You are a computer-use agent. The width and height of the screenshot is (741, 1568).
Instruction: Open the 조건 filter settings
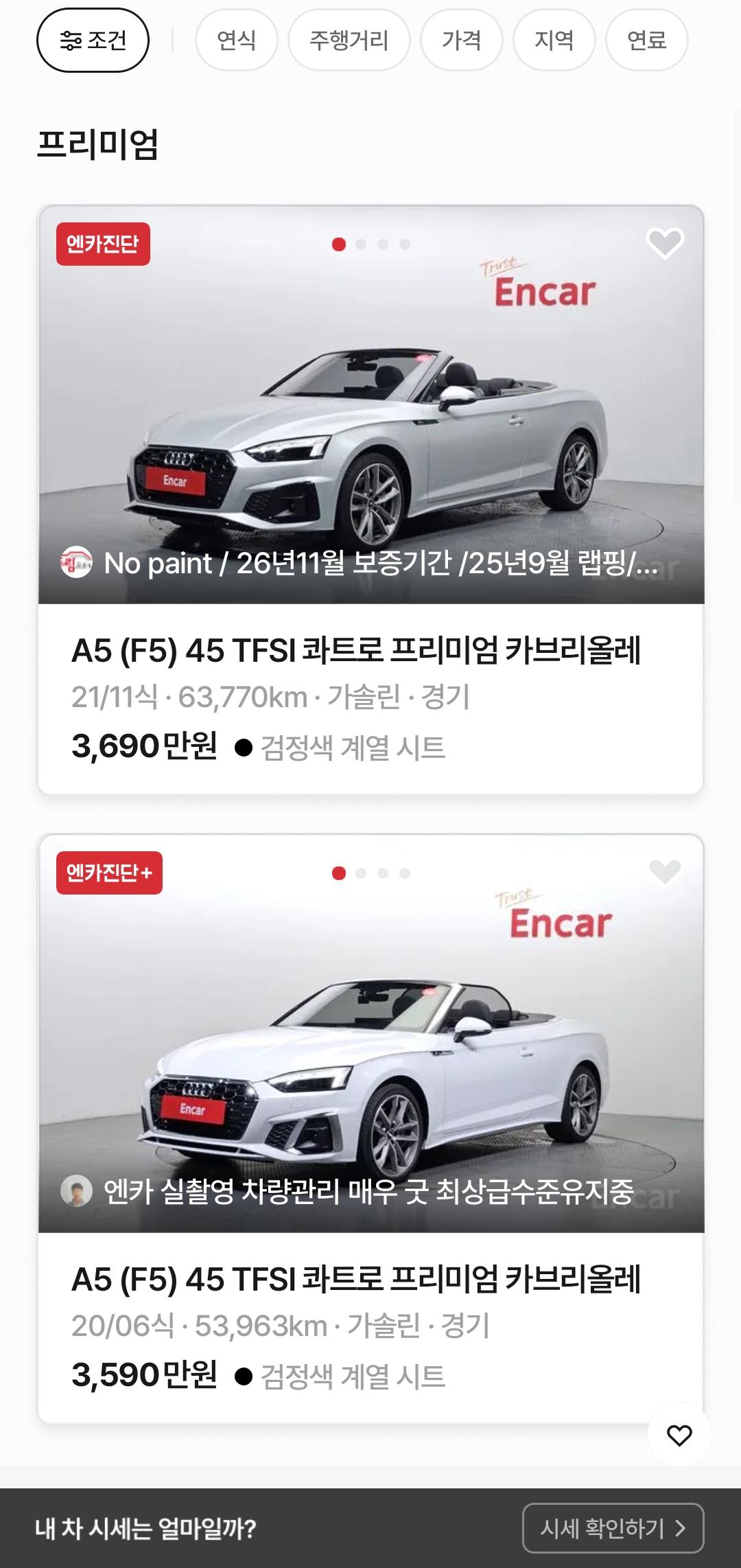click(93, 41)
